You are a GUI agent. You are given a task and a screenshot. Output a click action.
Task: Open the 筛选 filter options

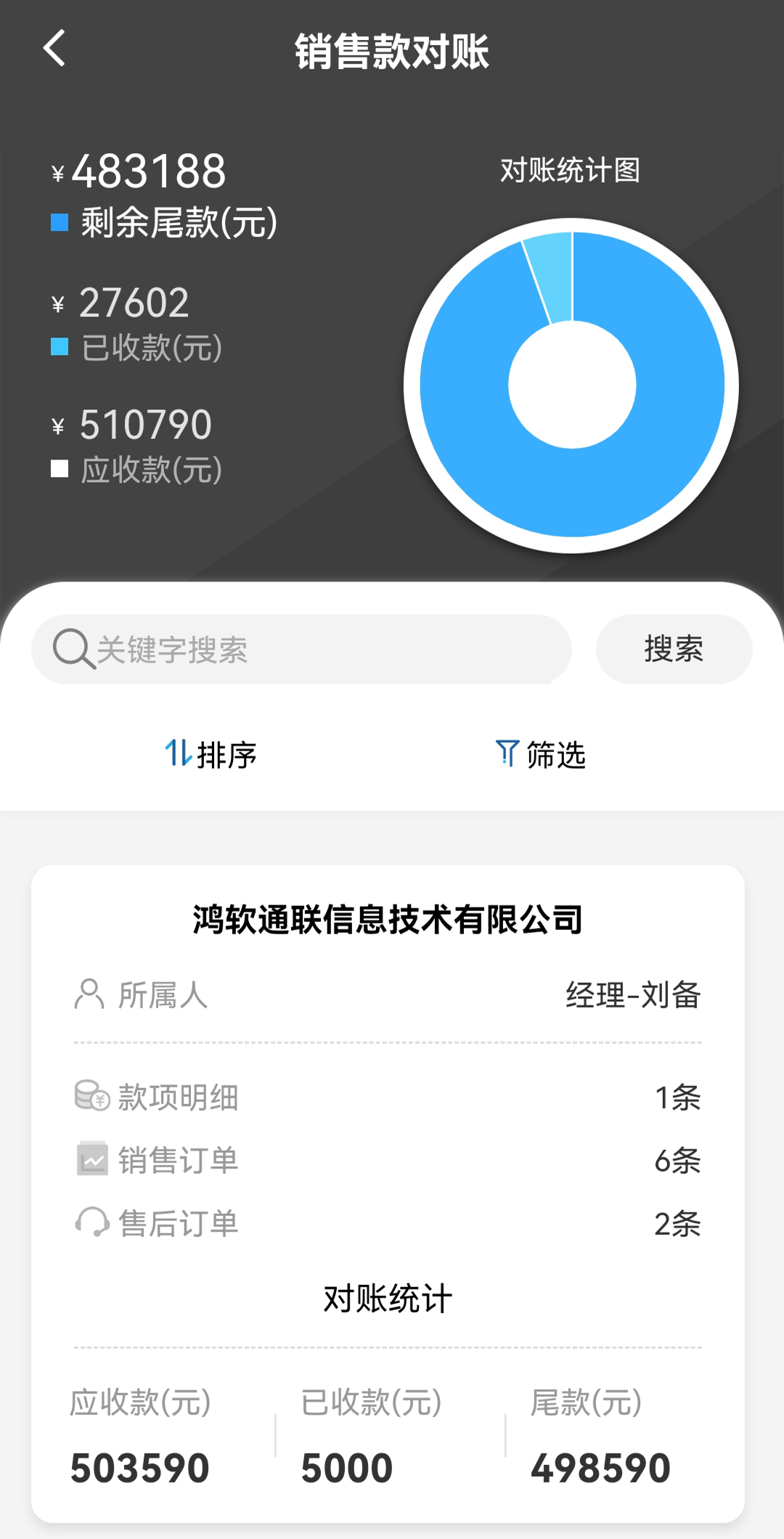[x=541, y=754]
